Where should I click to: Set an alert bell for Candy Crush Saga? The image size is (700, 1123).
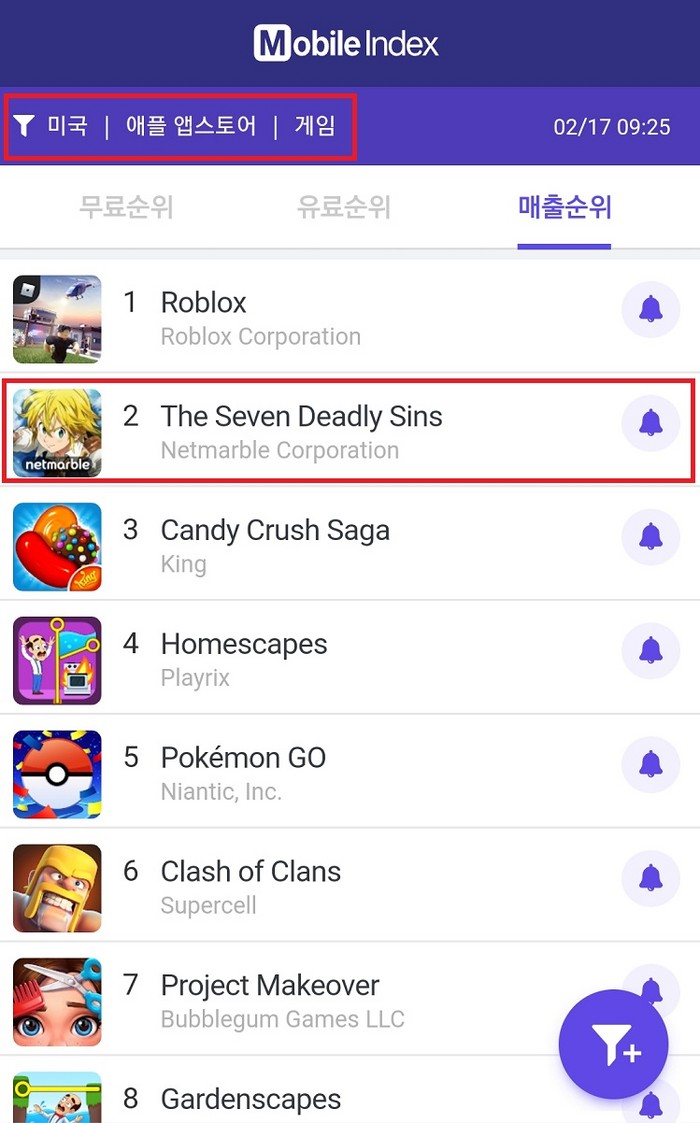click(650, 537)
